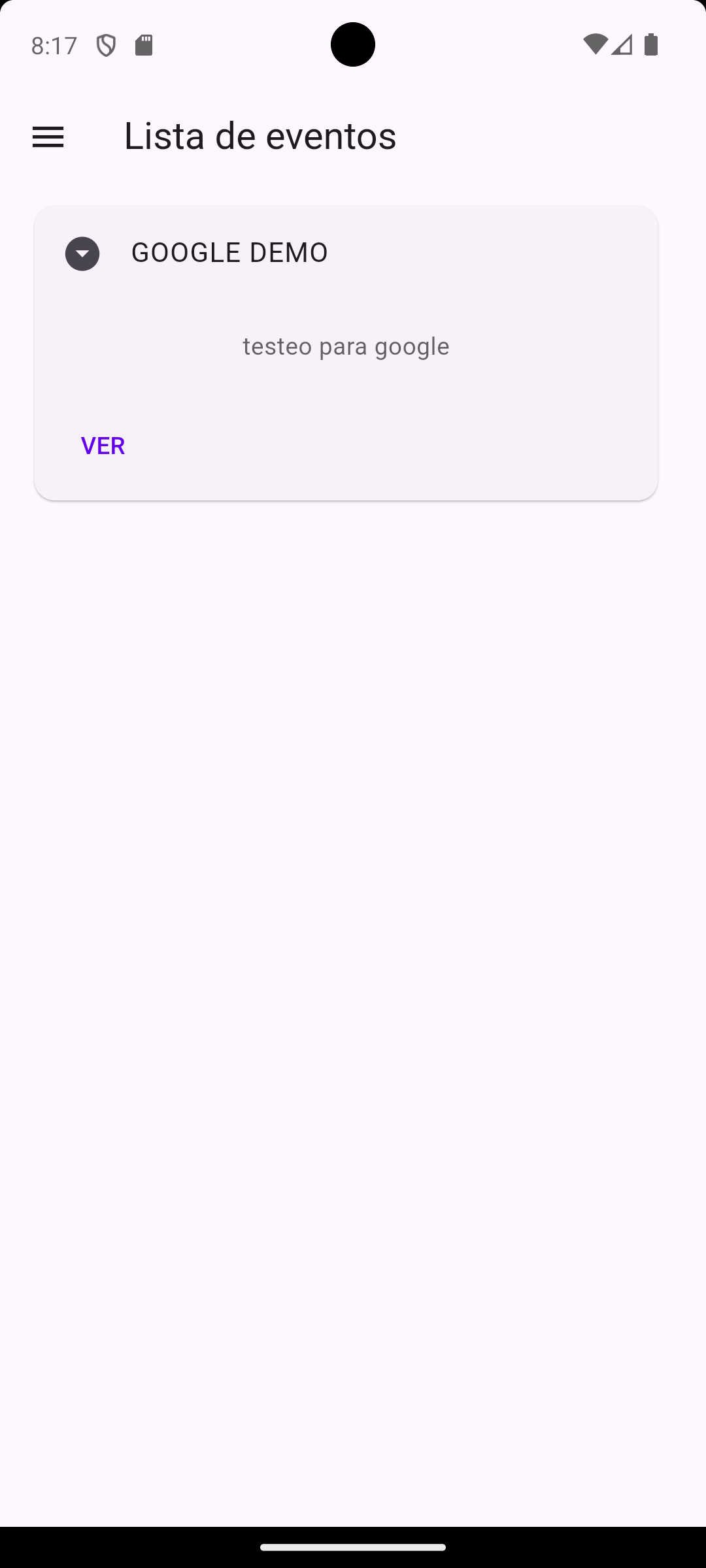The image size is (706, 1568).
Task: Collapse the GOOGLE DEMO event card
Action: pos(82,253)
